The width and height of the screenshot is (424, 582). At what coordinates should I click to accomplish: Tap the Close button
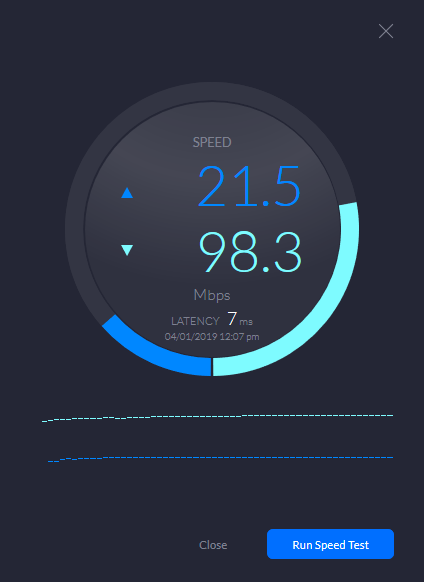tap(213, 545)
